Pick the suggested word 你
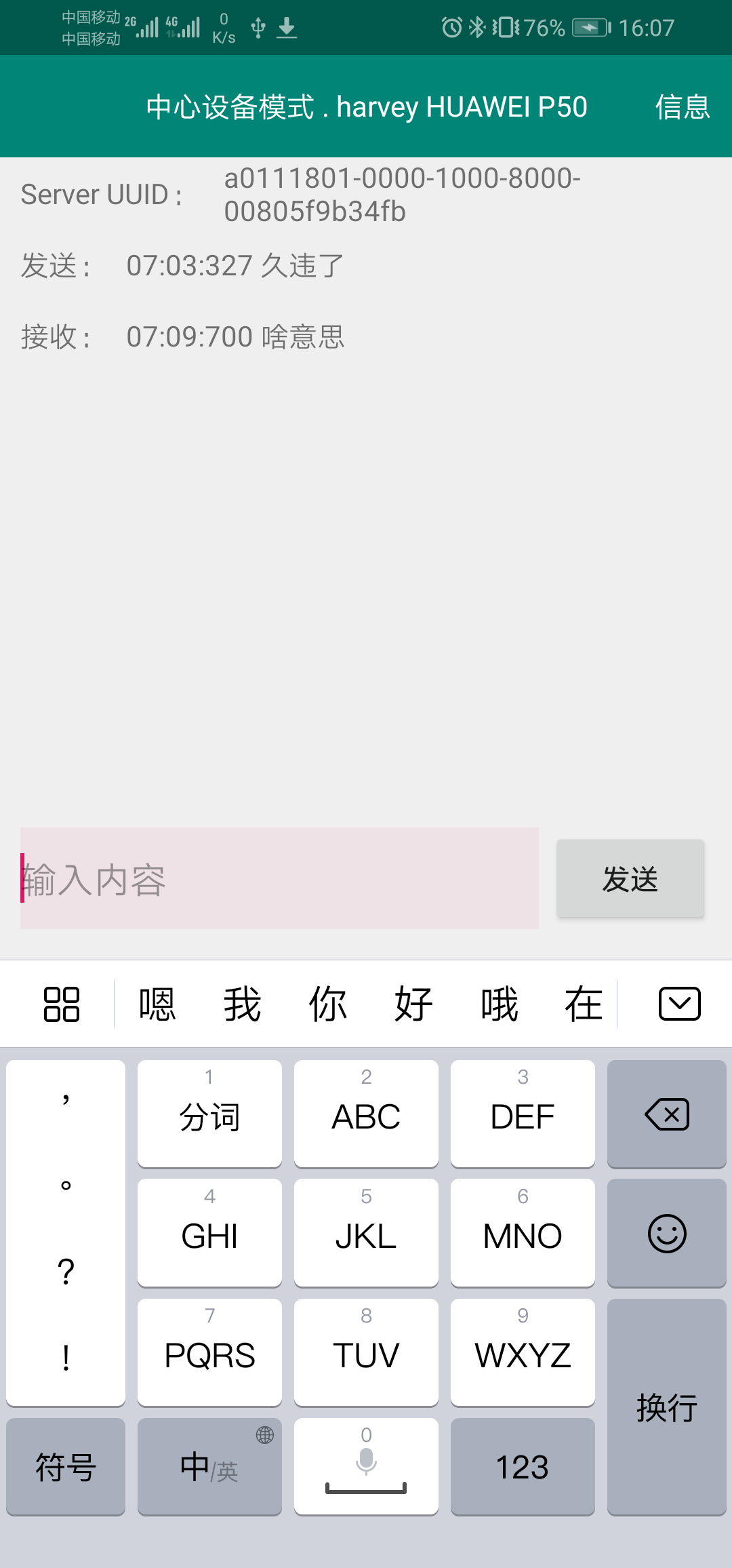732x1568 pixels. [x=328, y=1004]
